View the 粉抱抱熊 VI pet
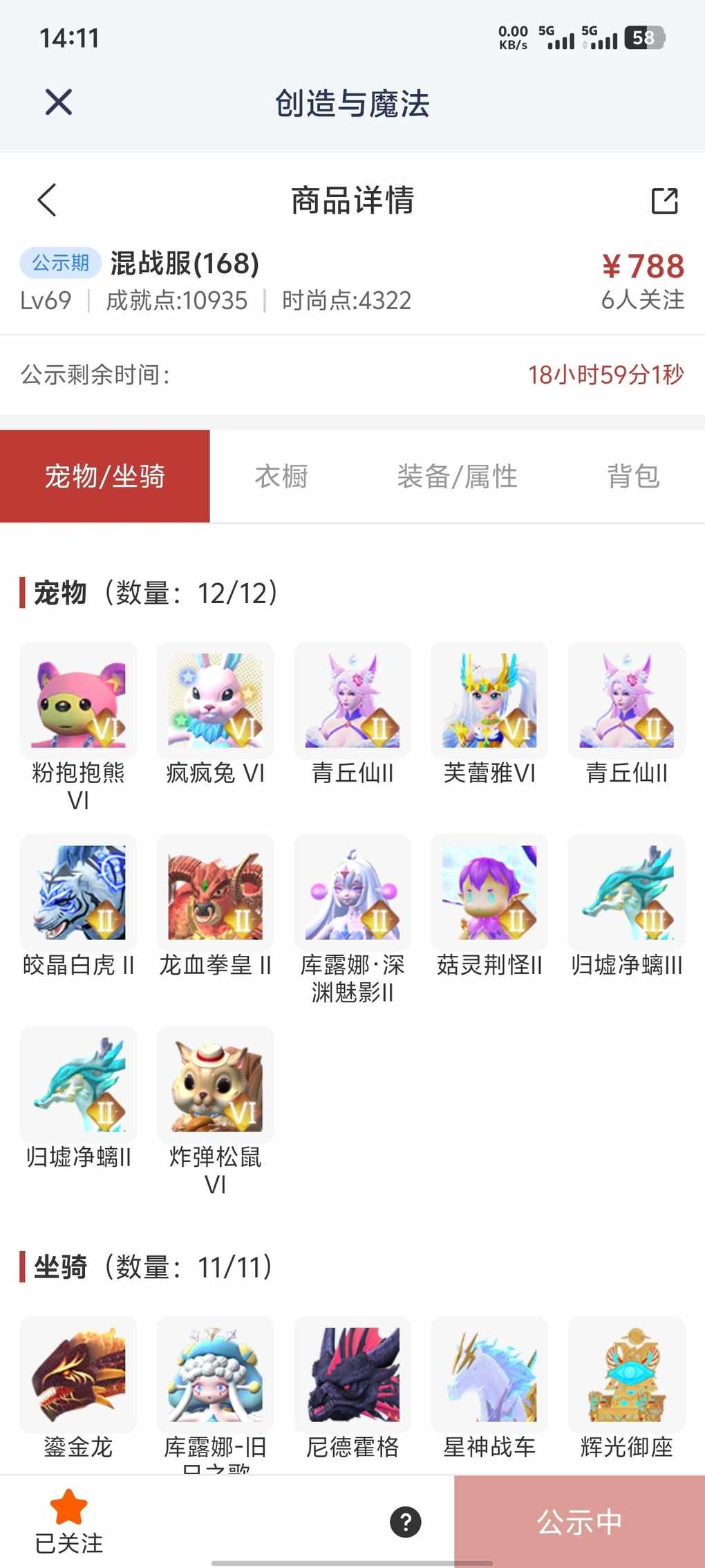This screenshot has height=1568, width=705. 78,701
